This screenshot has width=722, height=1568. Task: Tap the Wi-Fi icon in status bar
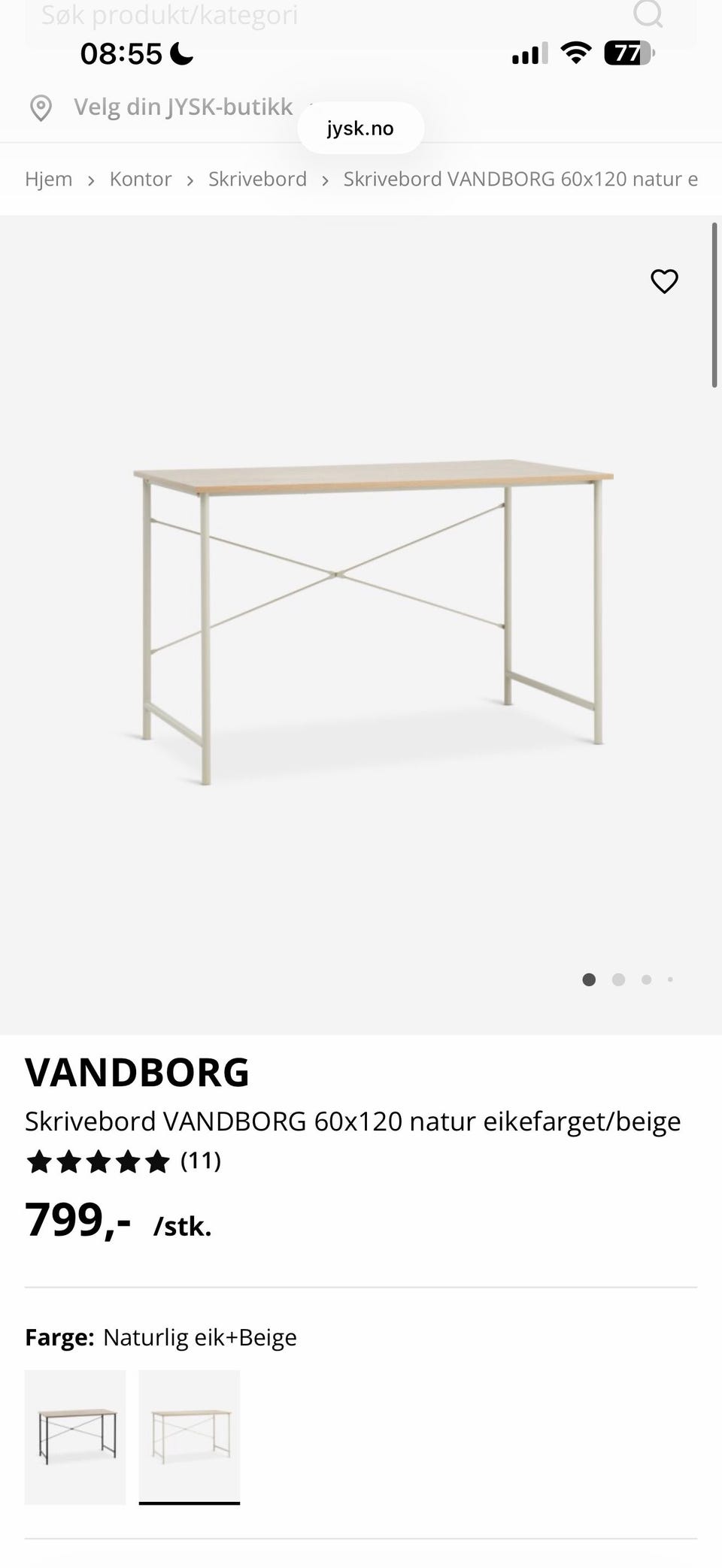point(575,53)
